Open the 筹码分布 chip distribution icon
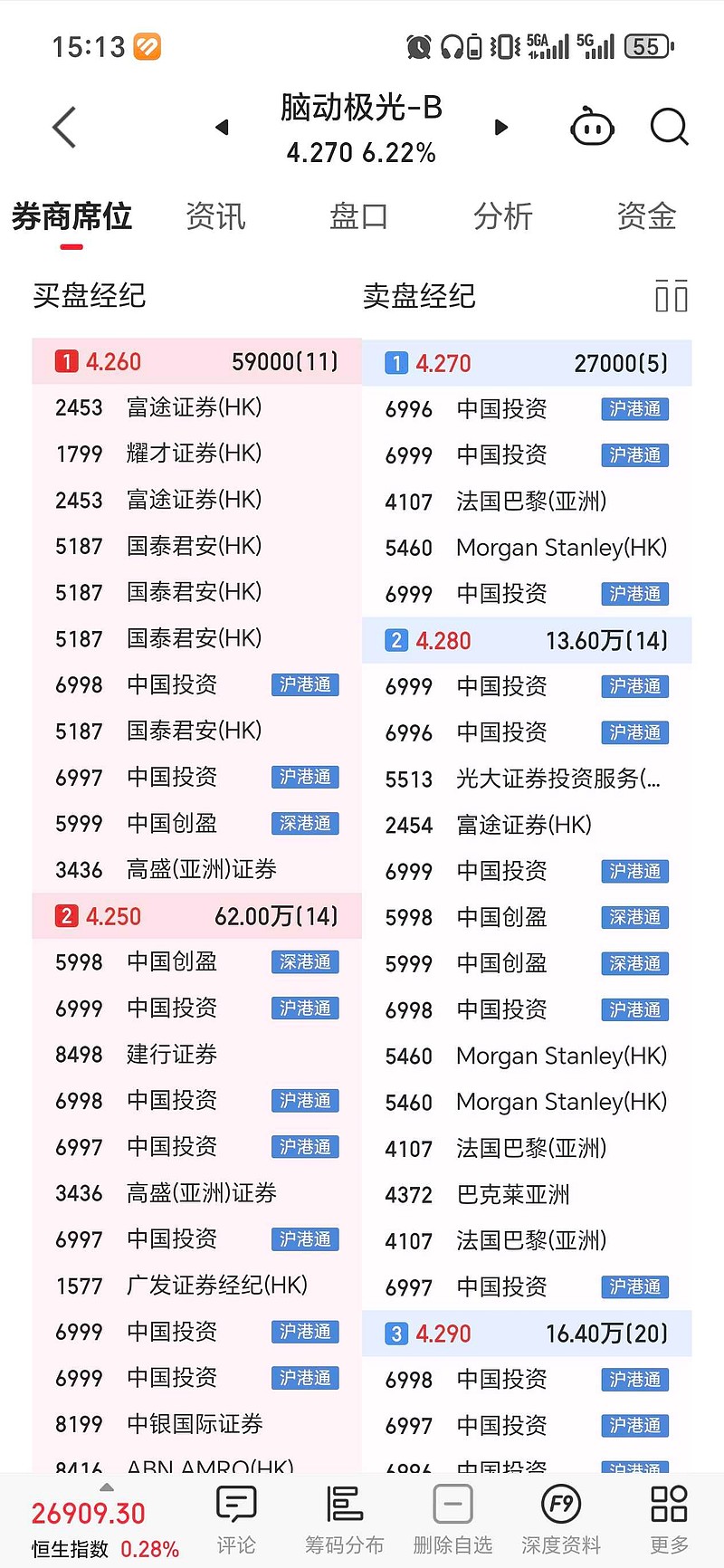This screenshot has width=724, height=1568. (344, 1516)
